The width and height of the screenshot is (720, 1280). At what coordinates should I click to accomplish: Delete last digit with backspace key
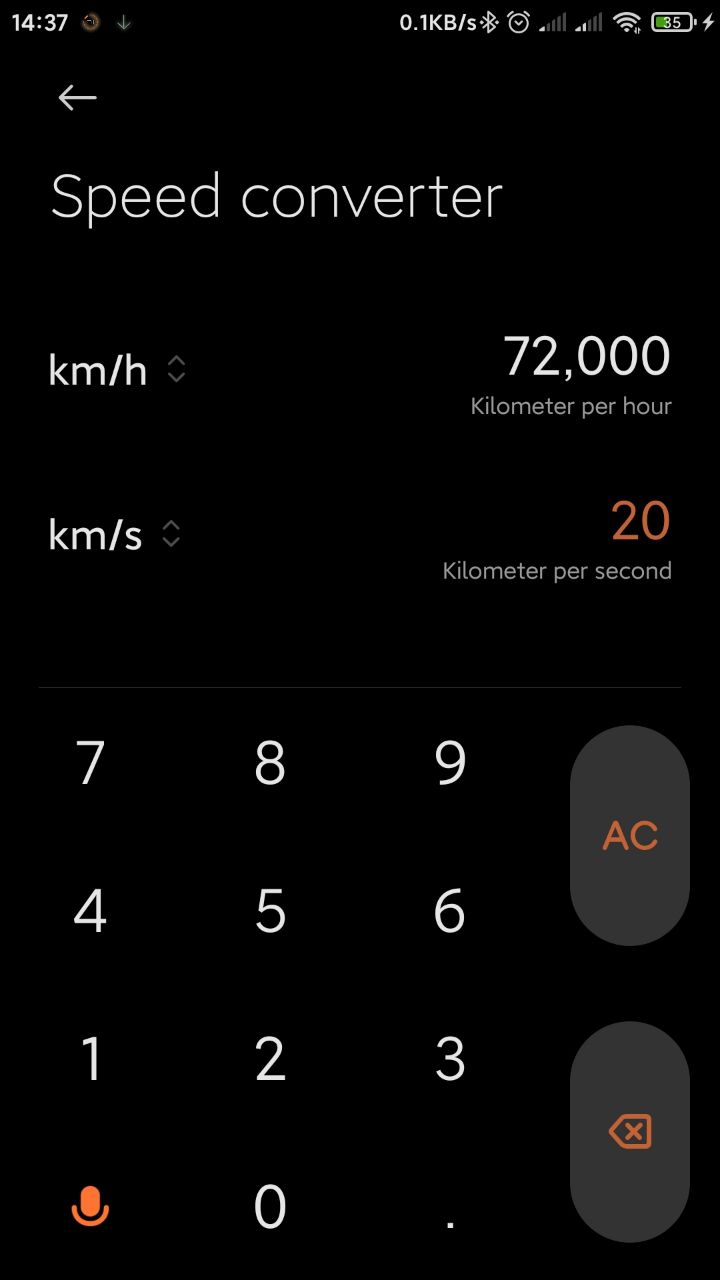pyautogui.click(x=630, y=1132)
